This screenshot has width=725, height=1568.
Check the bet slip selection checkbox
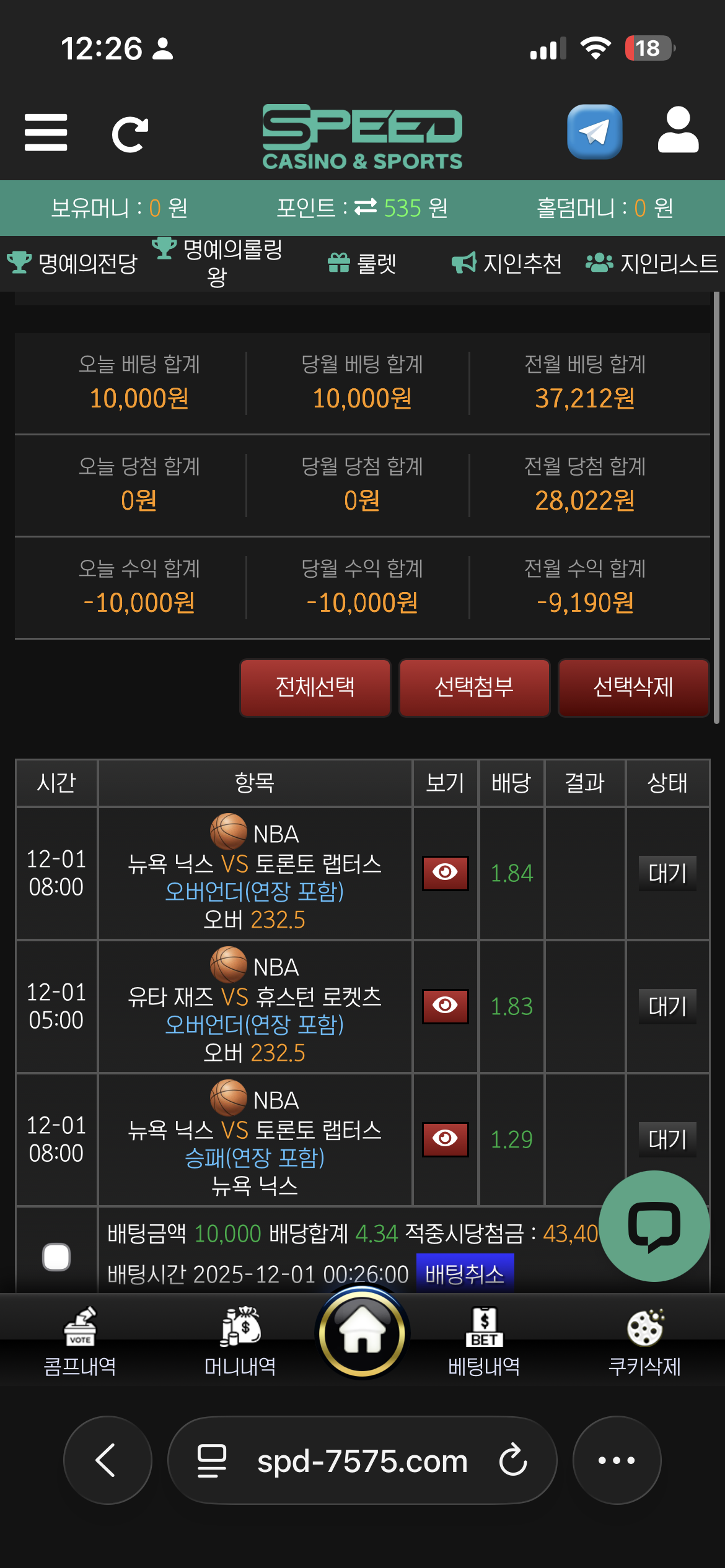click(x=56, y=1257)
